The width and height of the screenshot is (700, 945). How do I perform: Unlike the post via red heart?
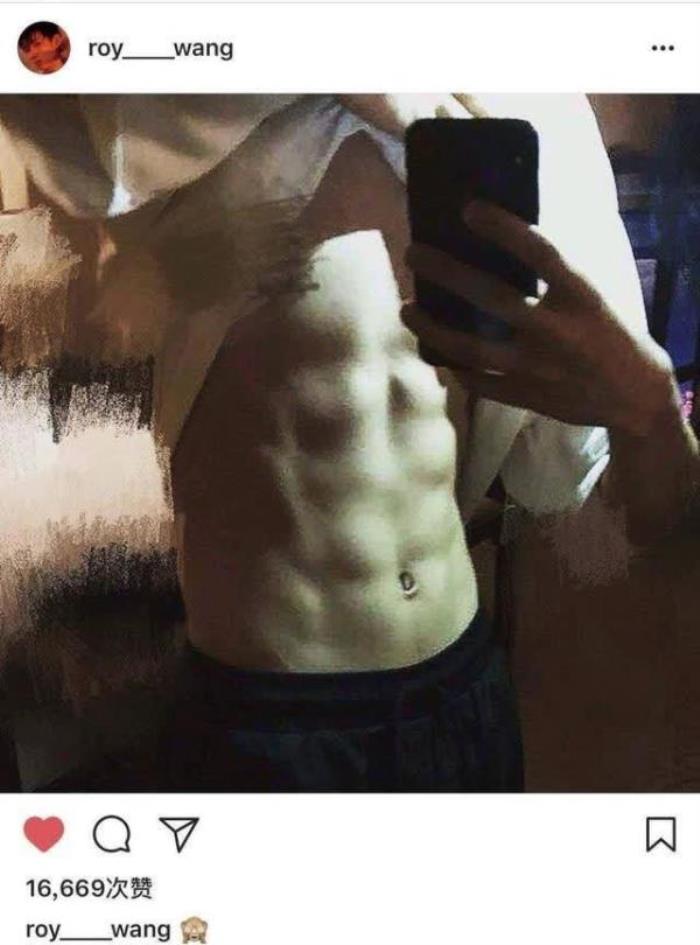click(43, 834)
